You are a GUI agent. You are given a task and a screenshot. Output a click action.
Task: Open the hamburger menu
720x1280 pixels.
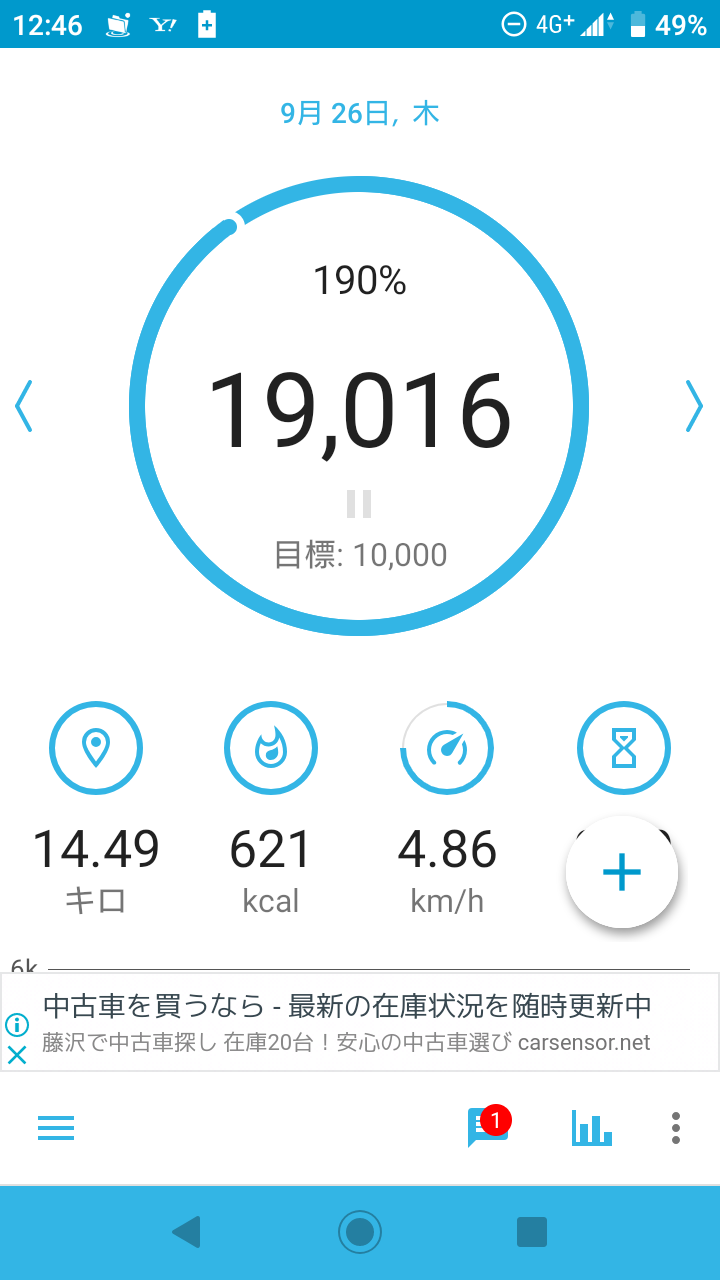click(x=56, y=1128)
